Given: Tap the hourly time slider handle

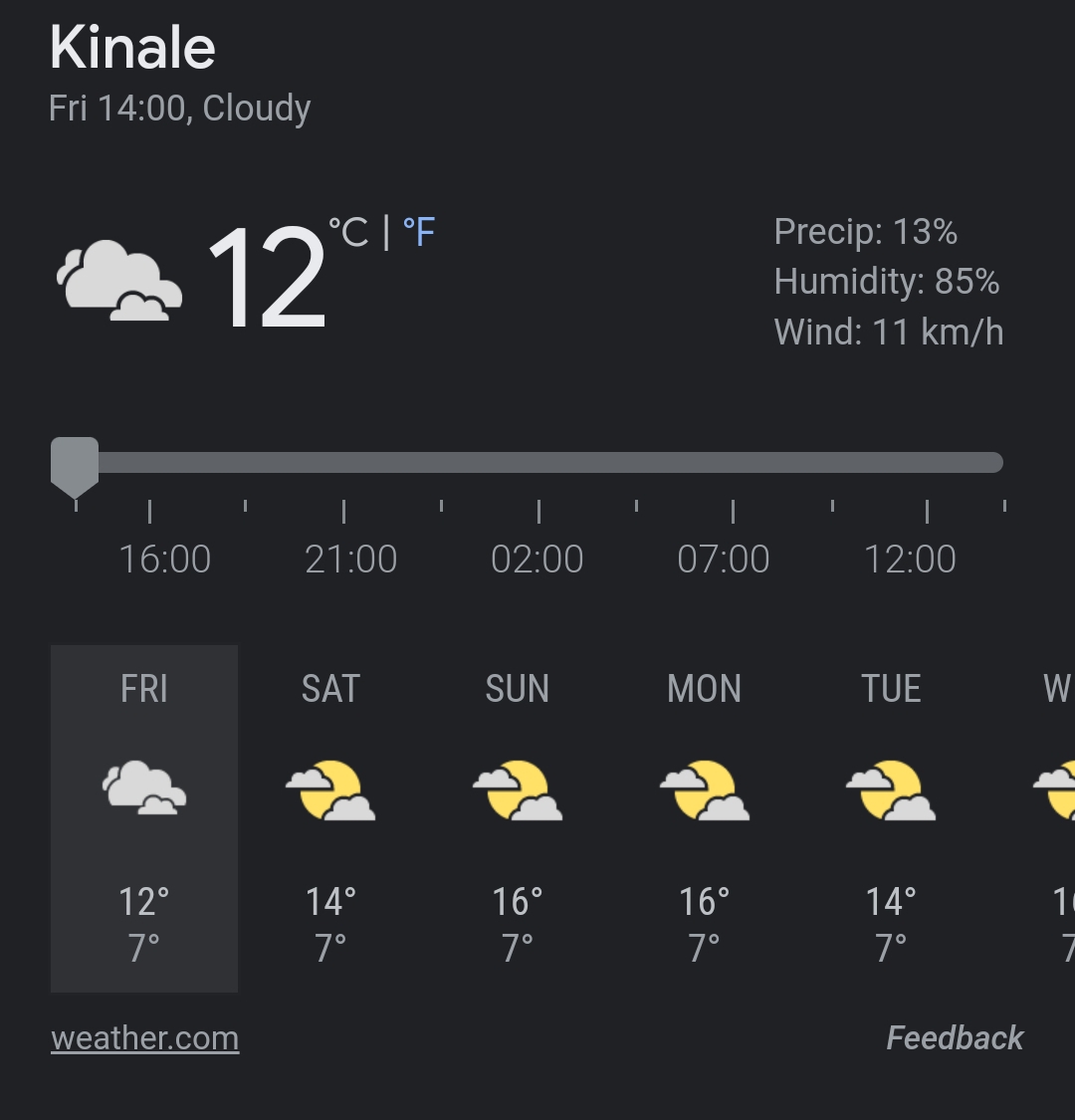Looking at the screenshot, I should point(75,465).
